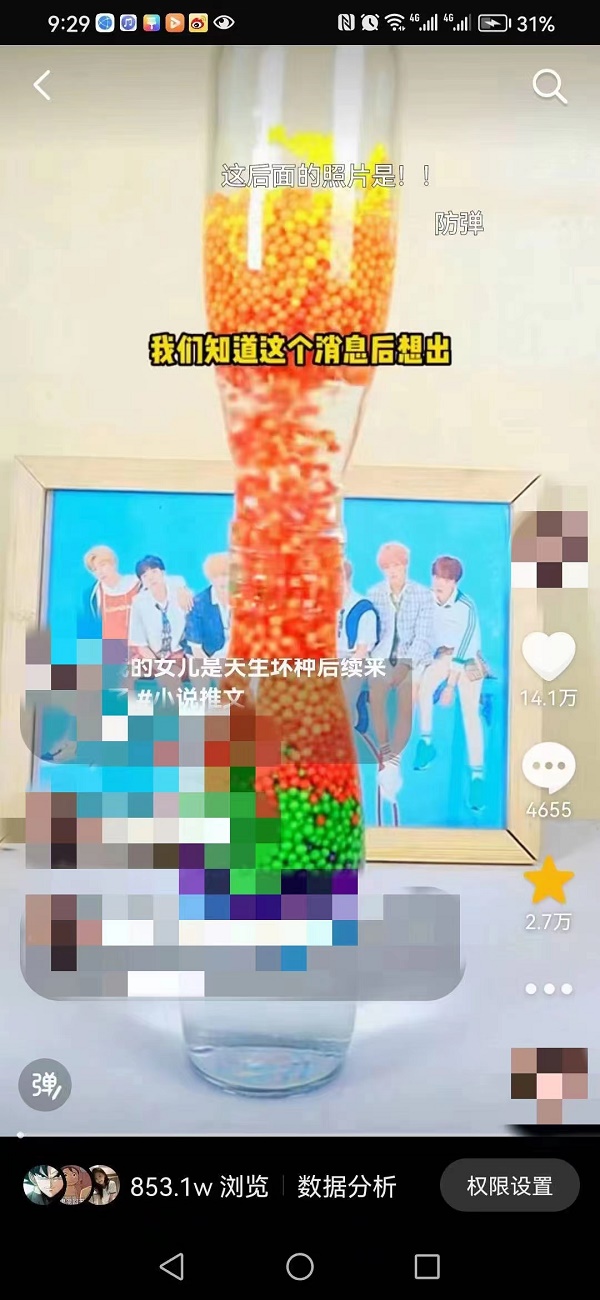Open the three-dot more options menu
Viewport: 600px width, 1300px height.
pos(549,989)
